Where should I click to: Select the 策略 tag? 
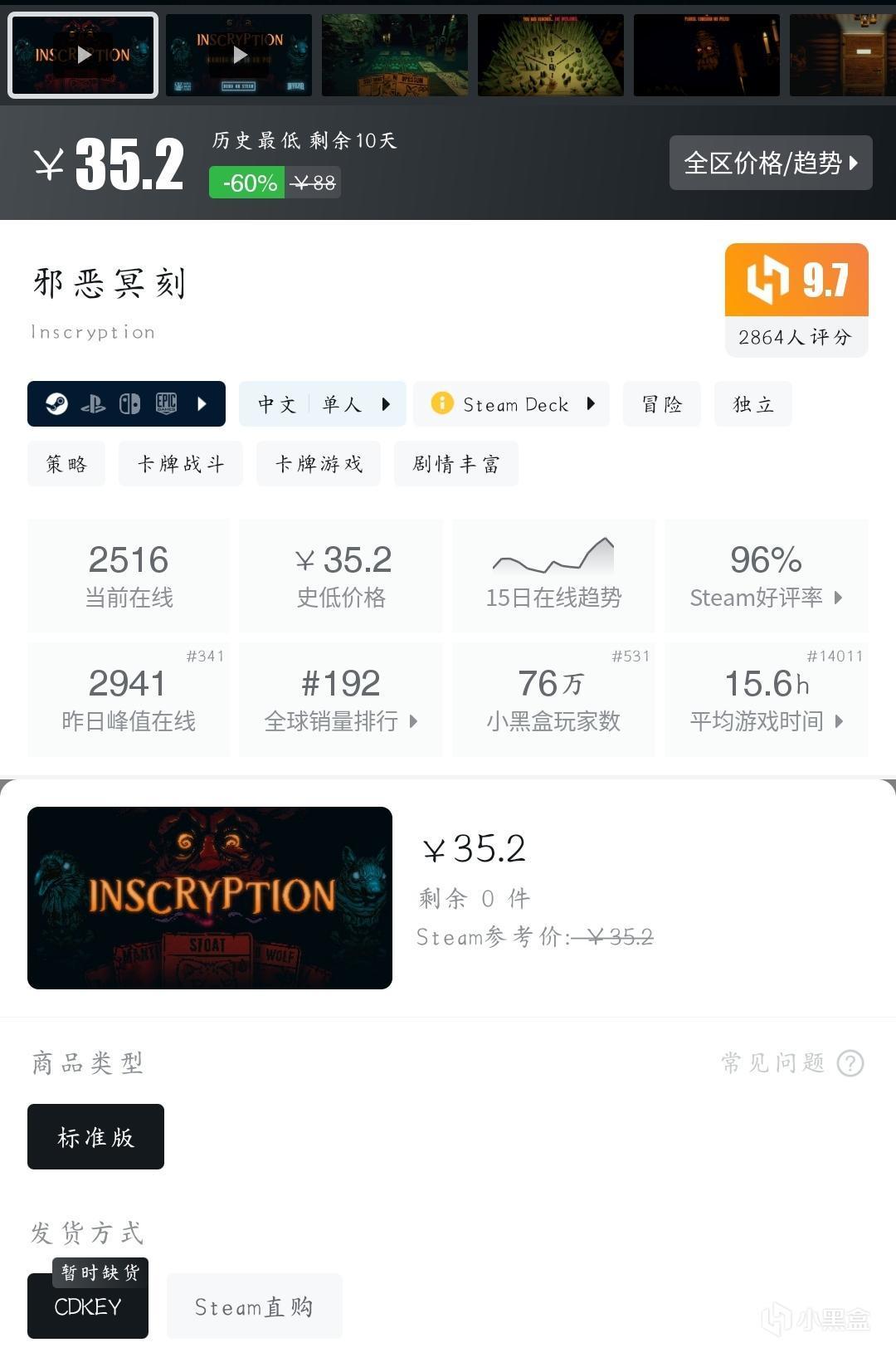(66, 464)
